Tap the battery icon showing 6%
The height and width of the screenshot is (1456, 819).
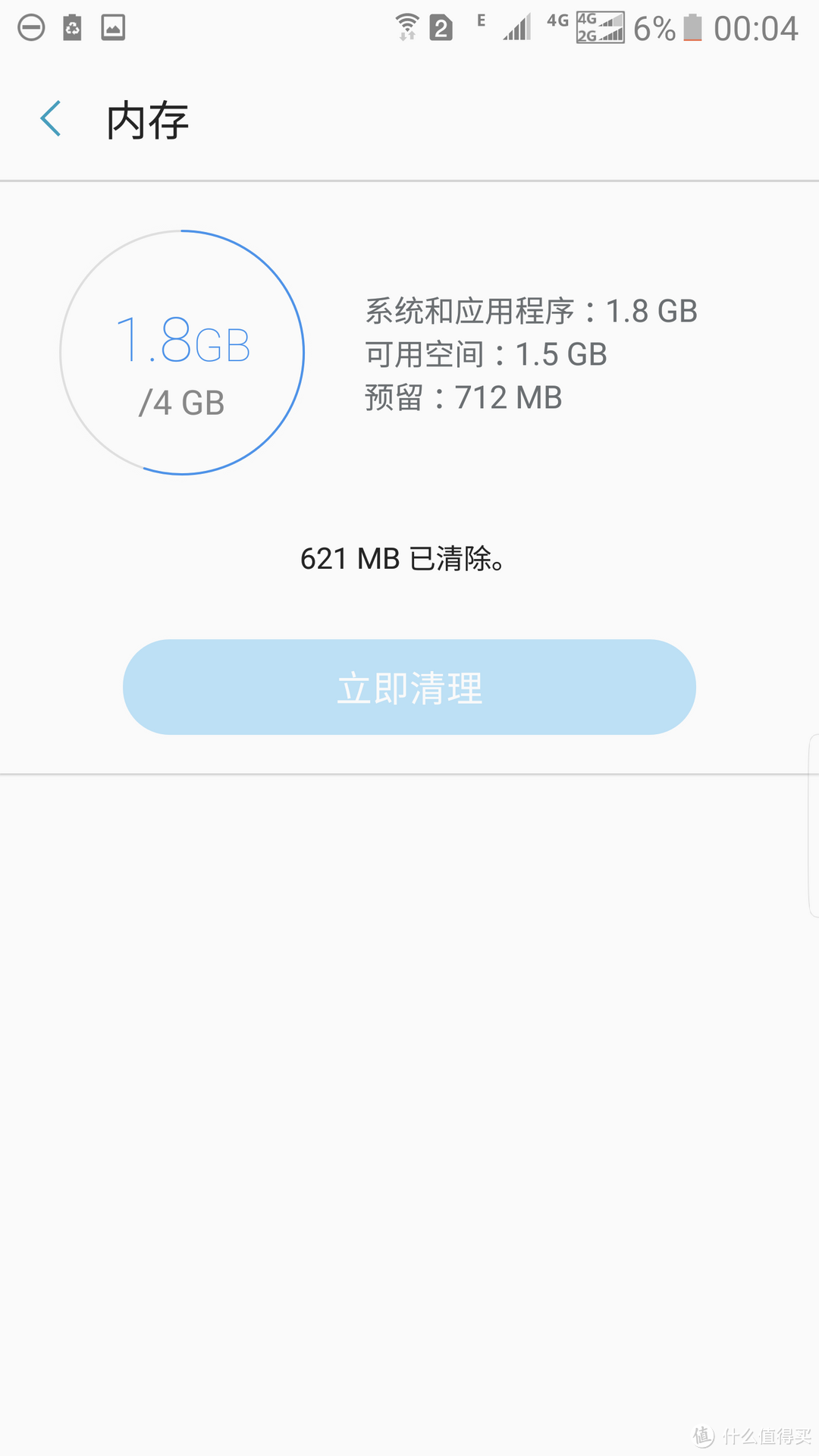point(692,28)
